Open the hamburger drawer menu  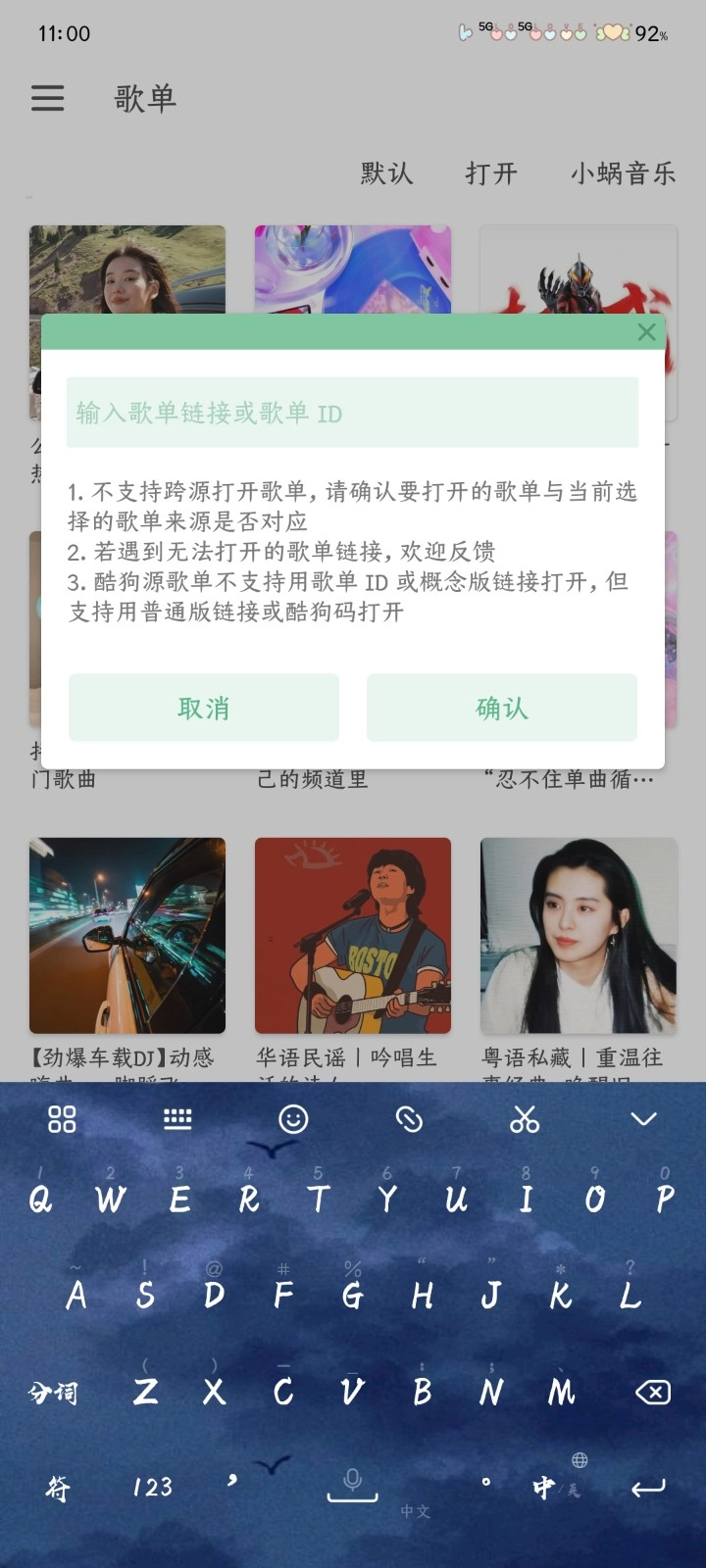[47, 98]
